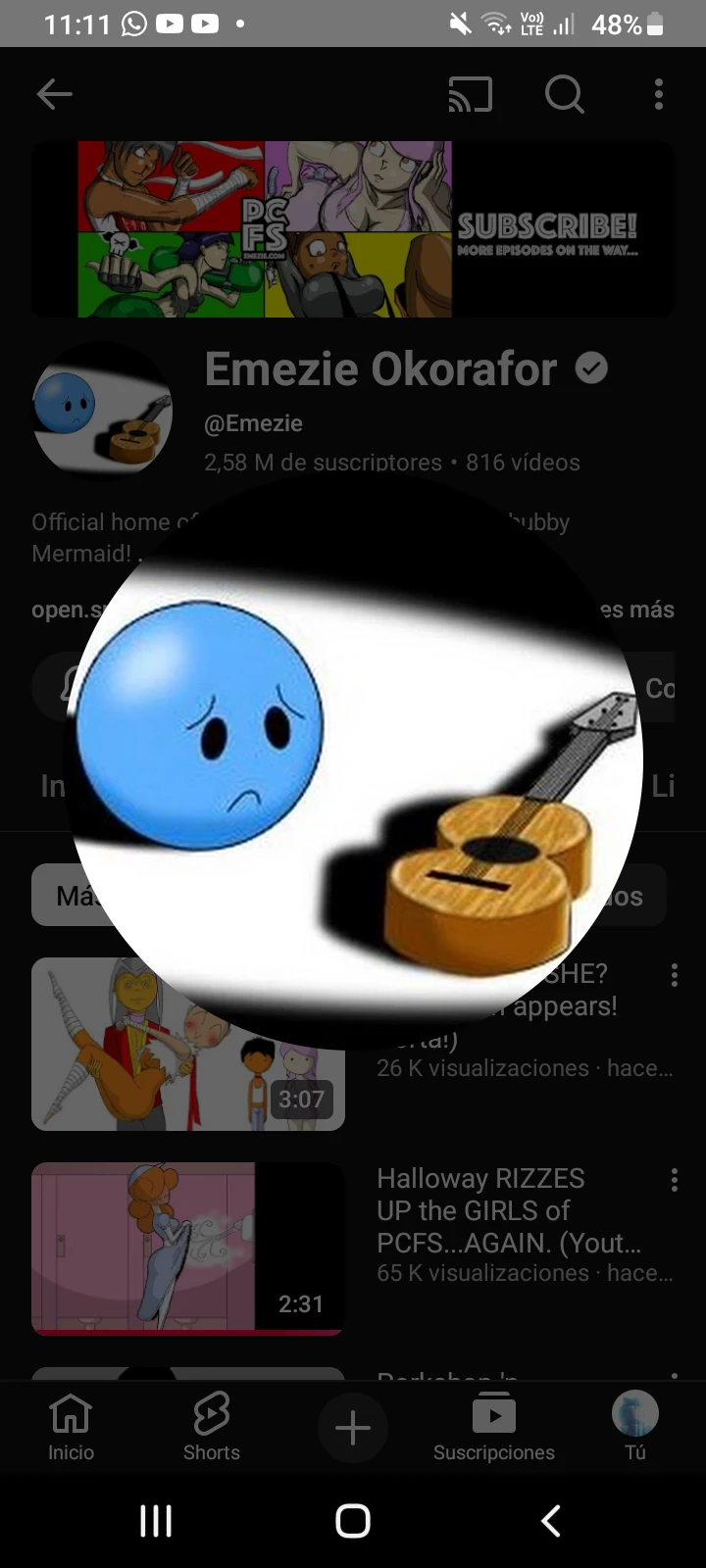Tap the system home button

coord(353,1521)
